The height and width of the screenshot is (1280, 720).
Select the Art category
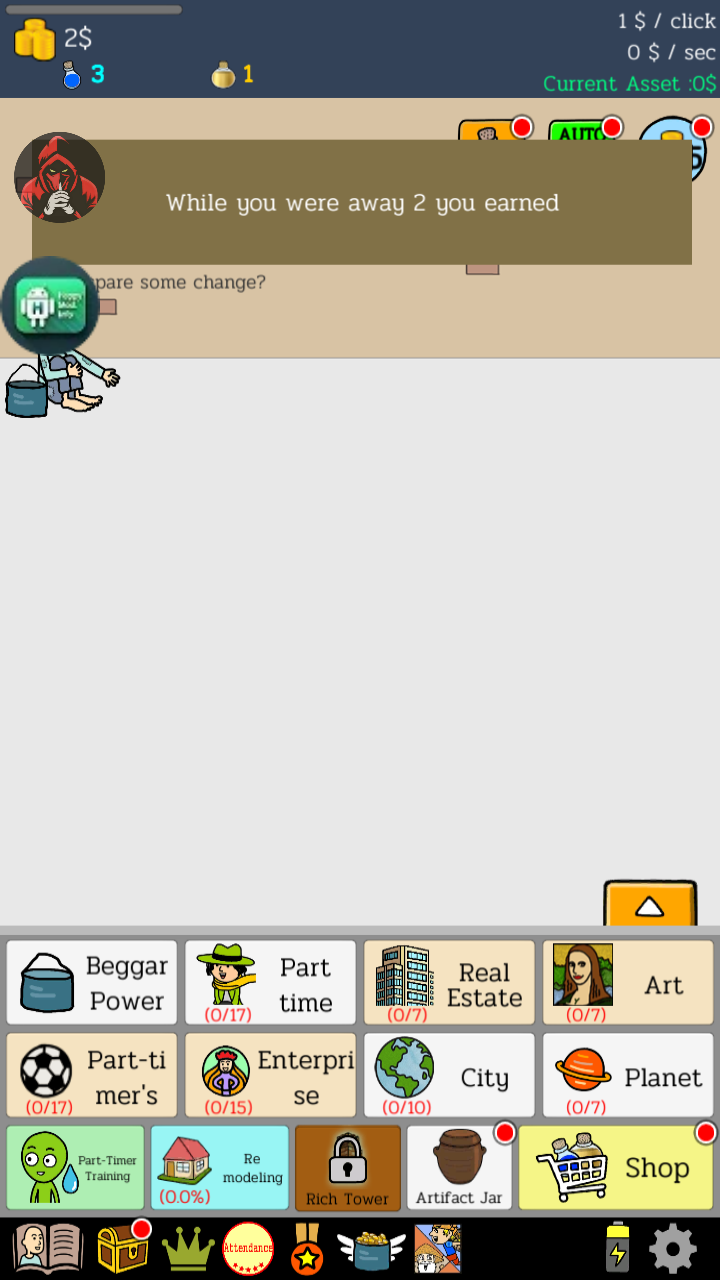point(628,983)
